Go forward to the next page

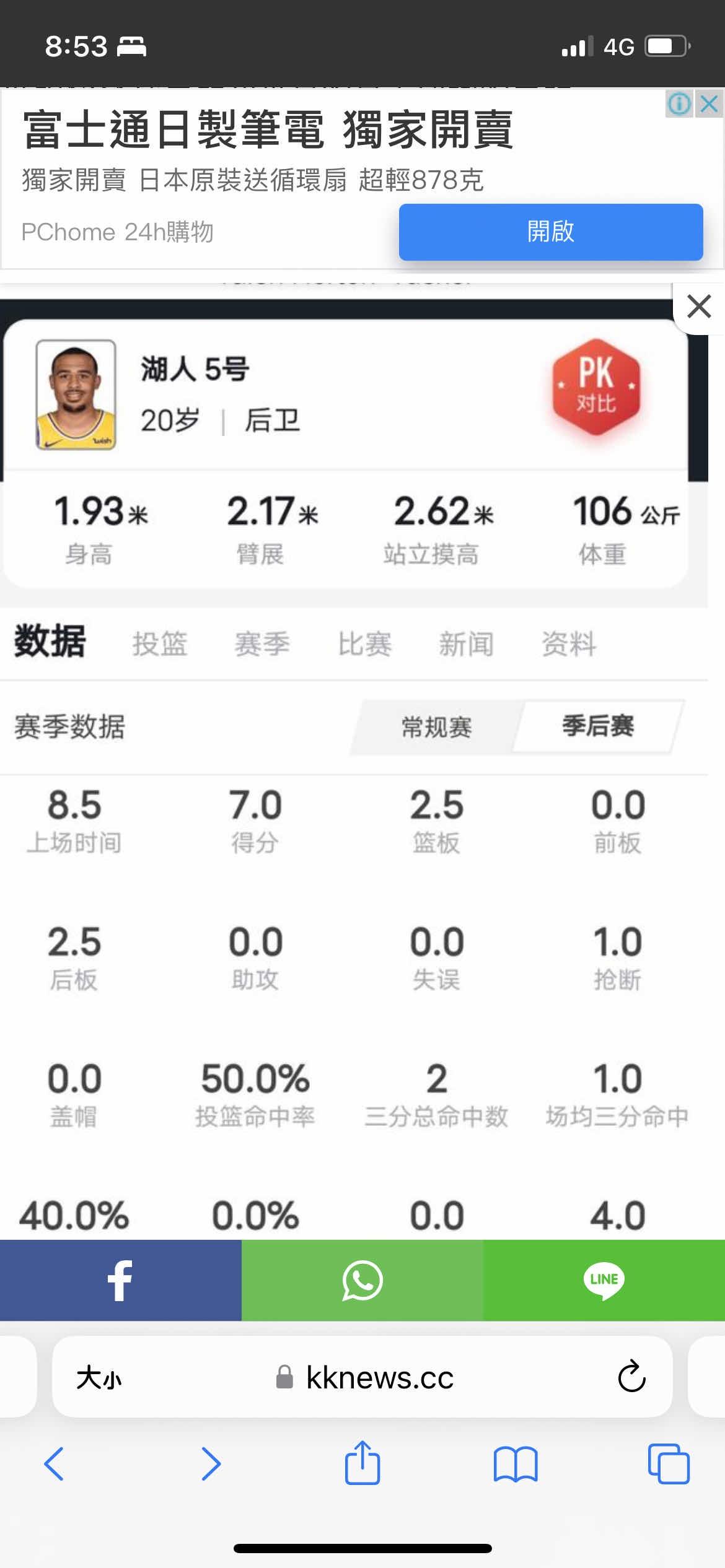(x=211, y=1464)
